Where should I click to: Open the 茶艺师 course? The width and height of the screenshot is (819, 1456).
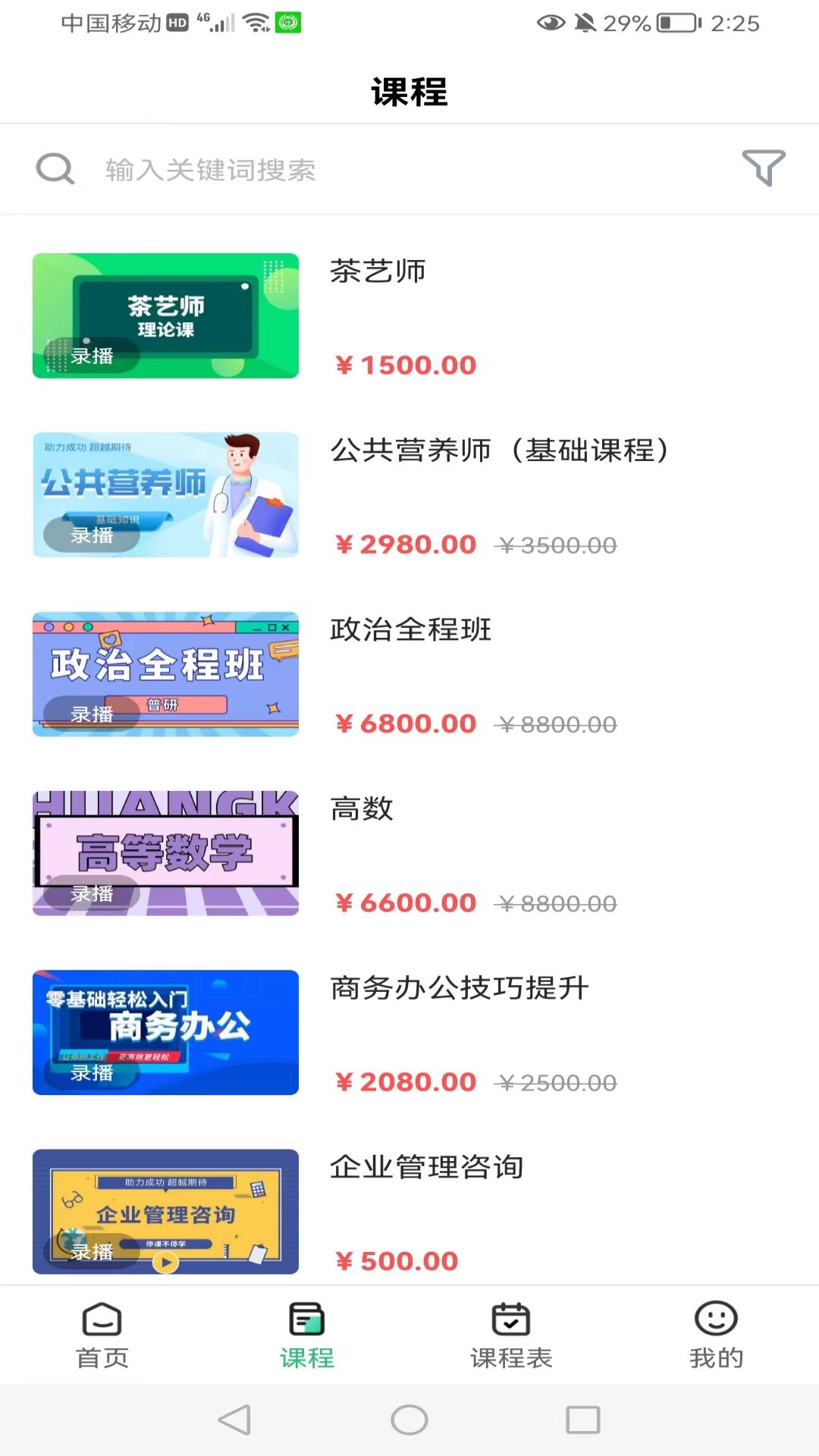point(409,315)
